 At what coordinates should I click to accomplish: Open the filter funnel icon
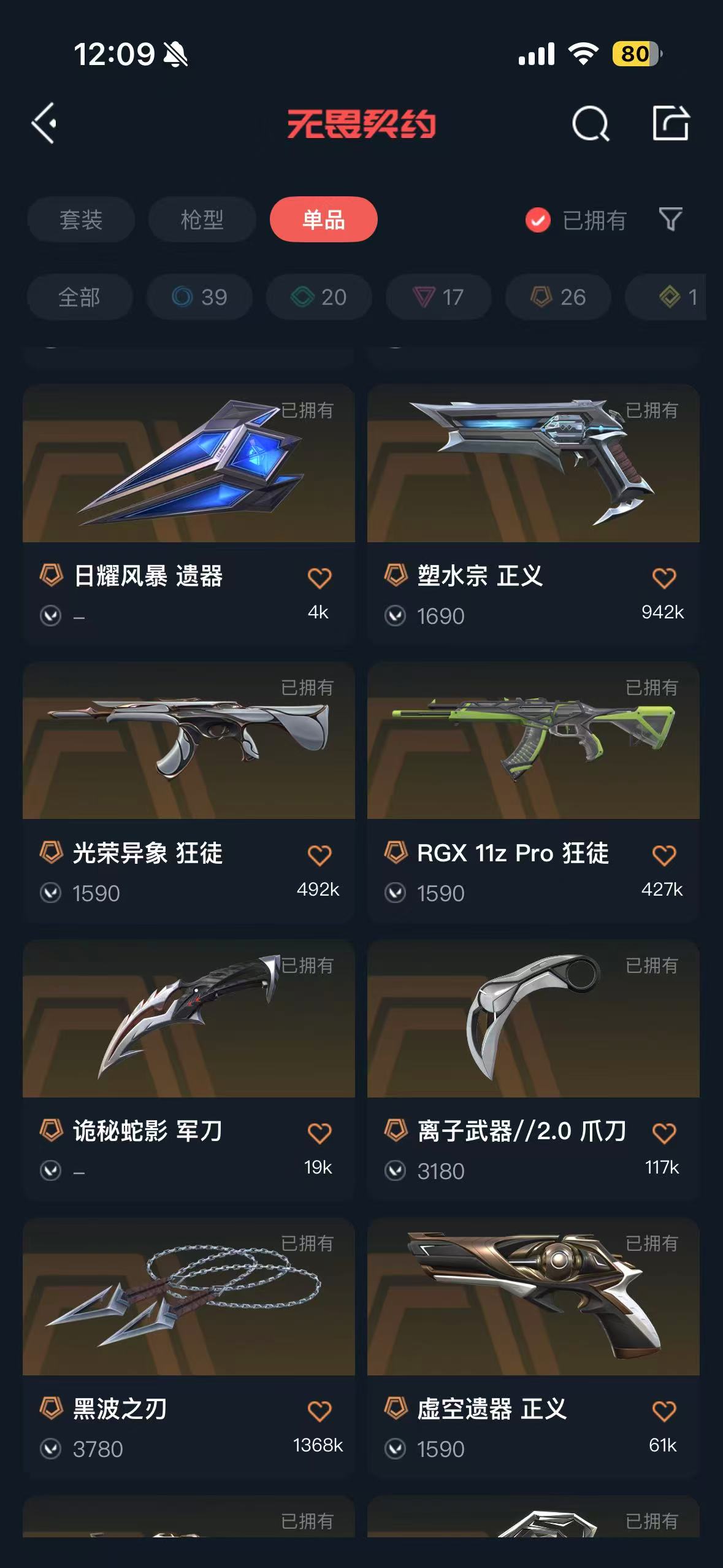click(670, 220)
